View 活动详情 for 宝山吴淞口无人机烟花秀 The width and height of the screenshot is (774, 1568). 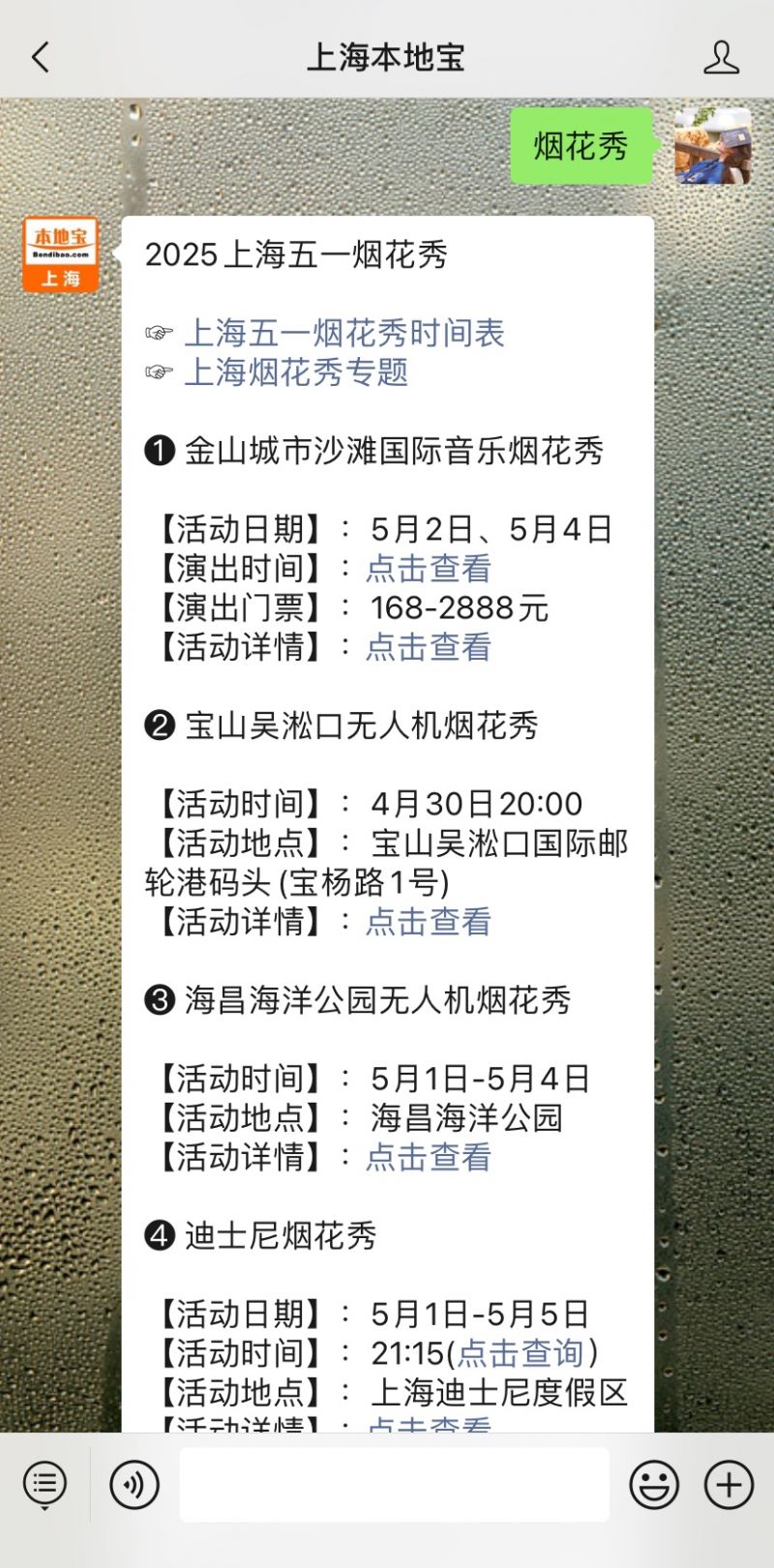(x=428, y=922)
